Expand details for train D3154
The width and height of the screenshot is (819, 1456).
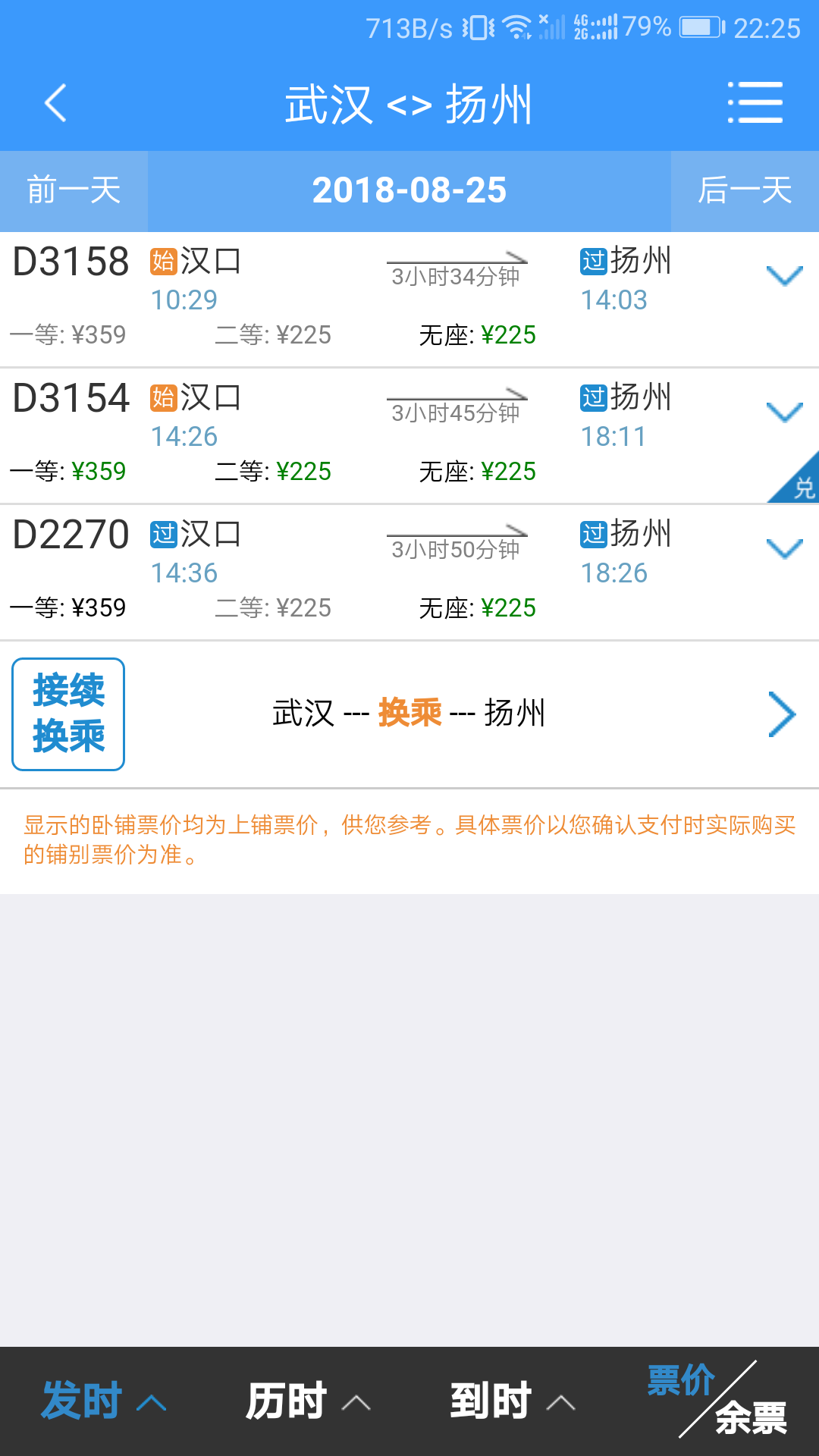(785, 412)
